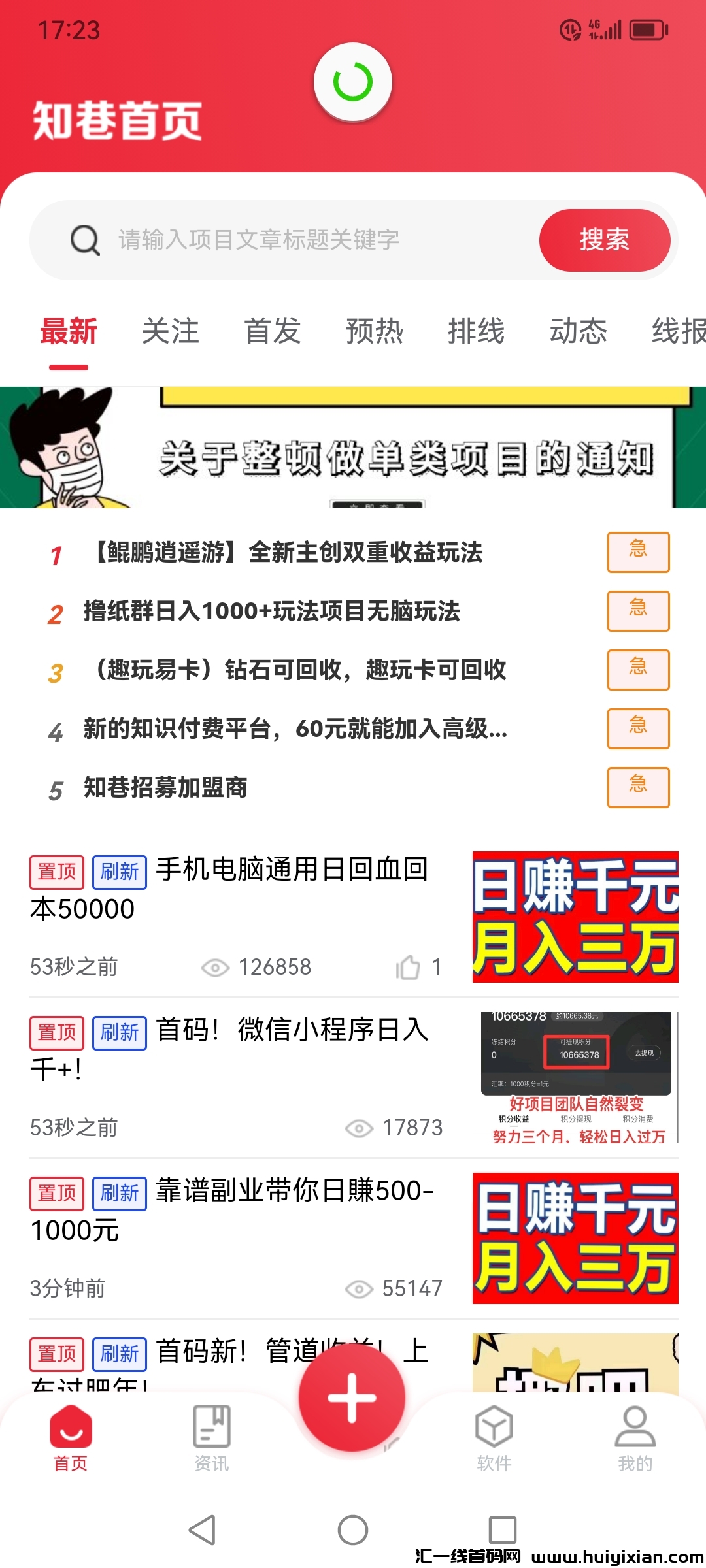Tap the red 搜索 button
Image resolution: width=706 pixels, height=1568 pixels.
tap(604, 240)
